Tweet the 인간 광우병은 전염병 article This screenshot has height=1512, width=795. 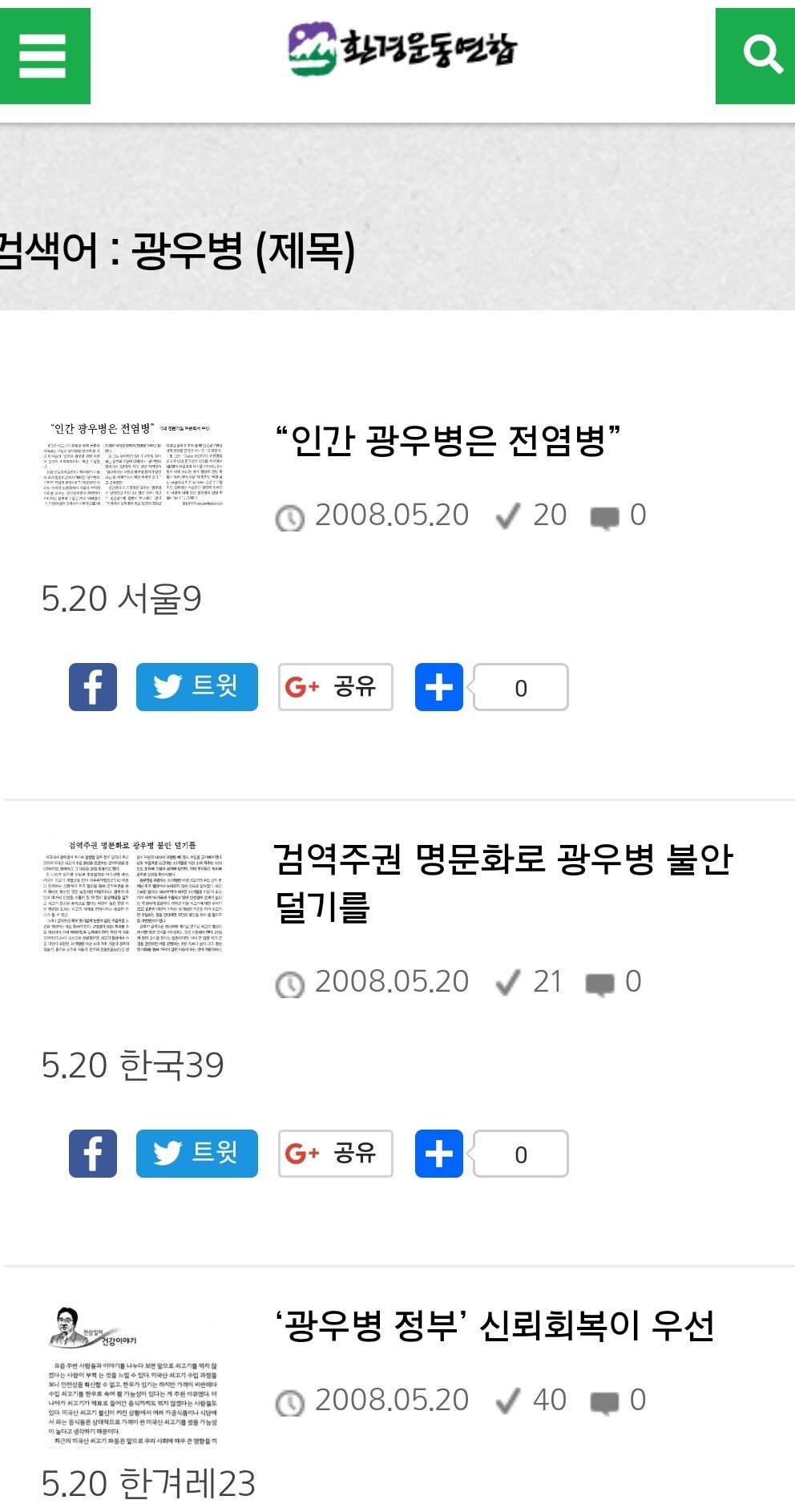[197, 687]
